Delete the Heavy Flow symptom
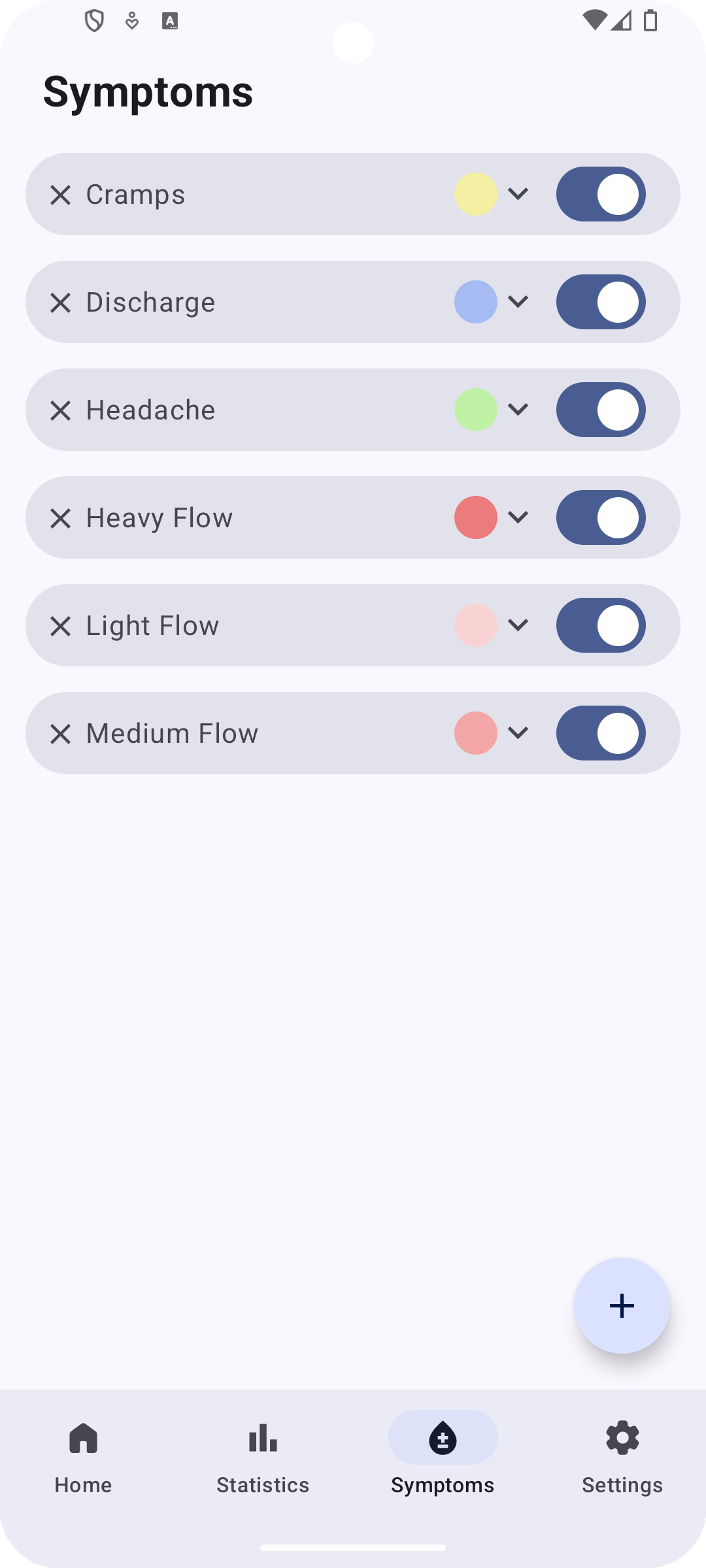This screenshot has height=1568, width=706. point(60,518)
